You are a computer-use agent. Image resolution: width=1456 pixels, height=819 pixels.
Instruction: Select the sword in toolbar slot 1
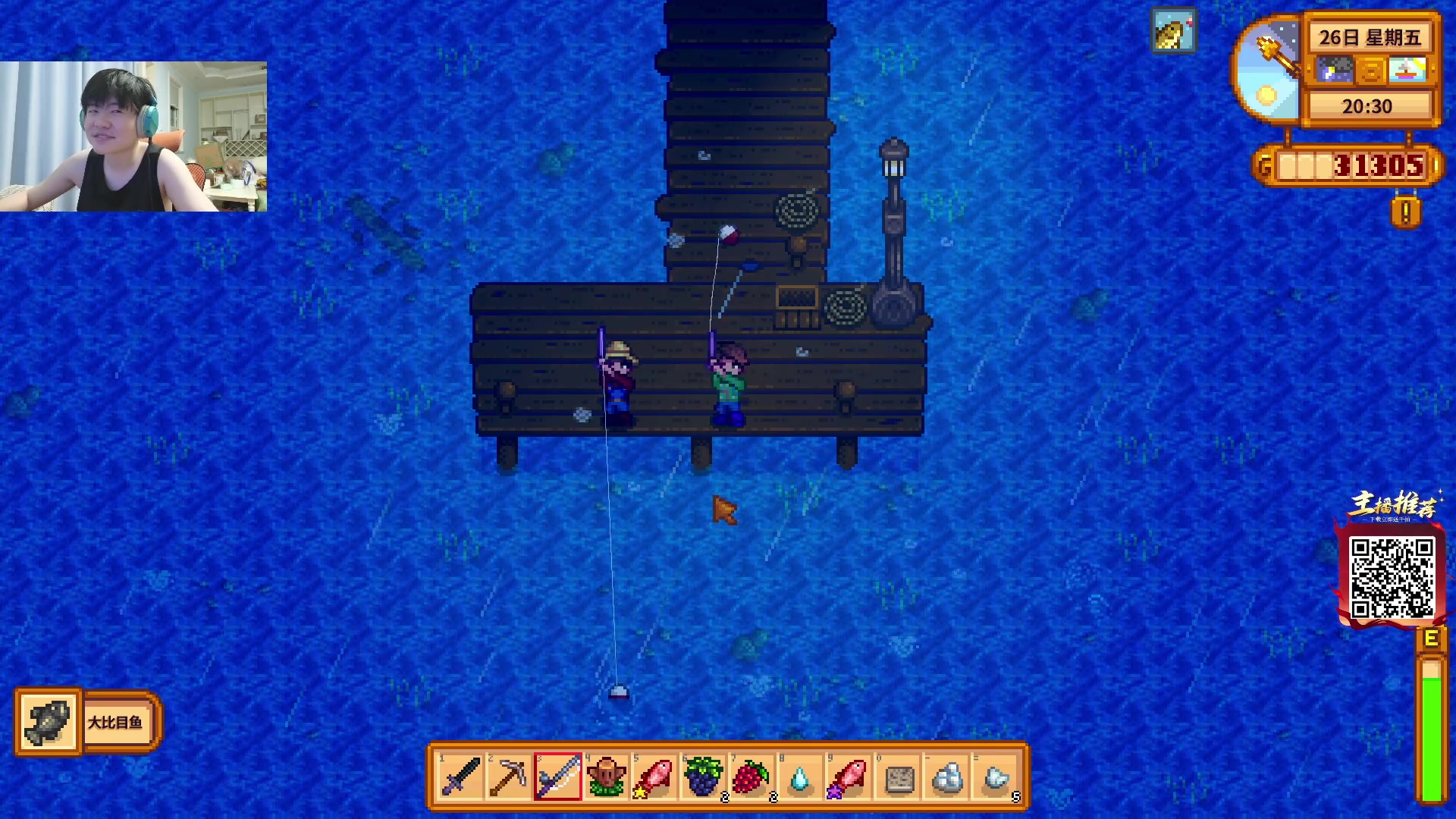(x=460, y=777)
